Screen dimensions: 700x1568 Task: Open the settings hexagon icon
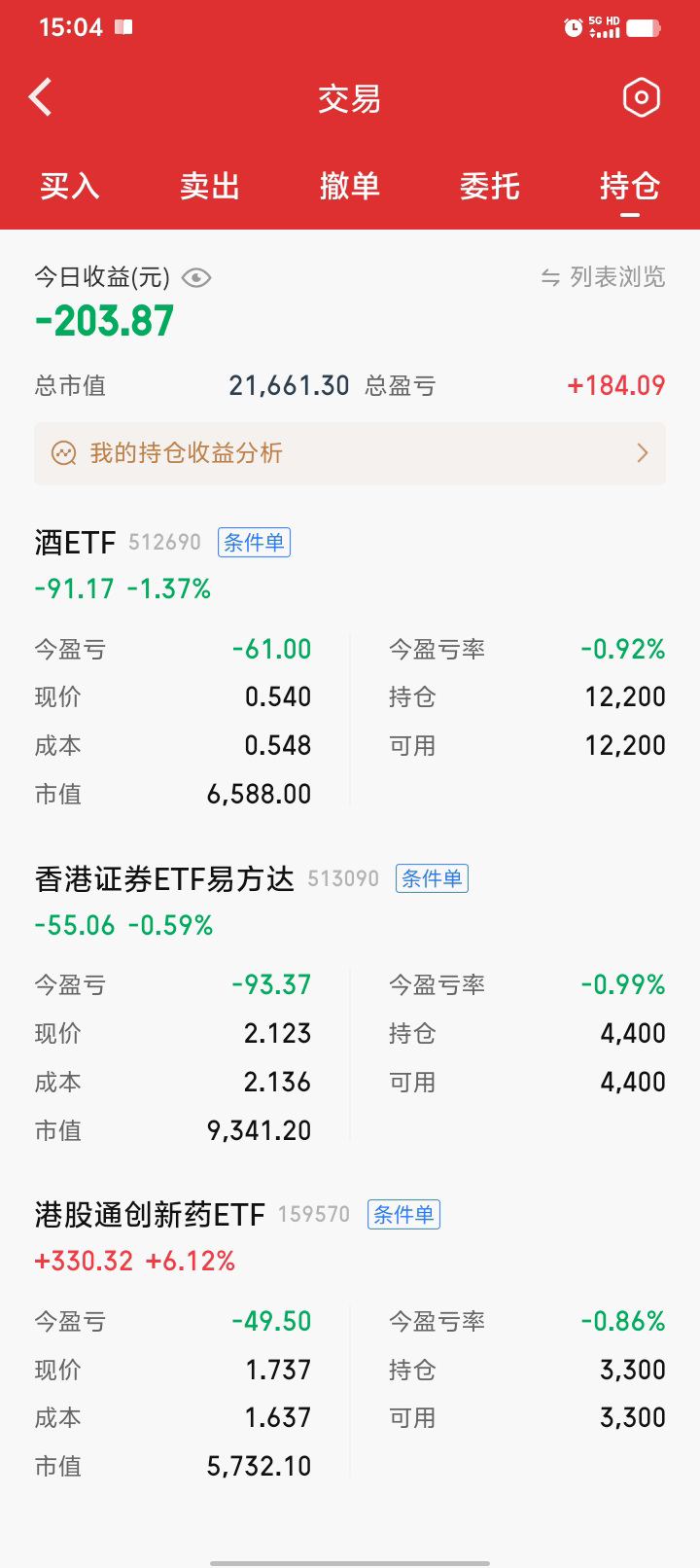point(641,97)
